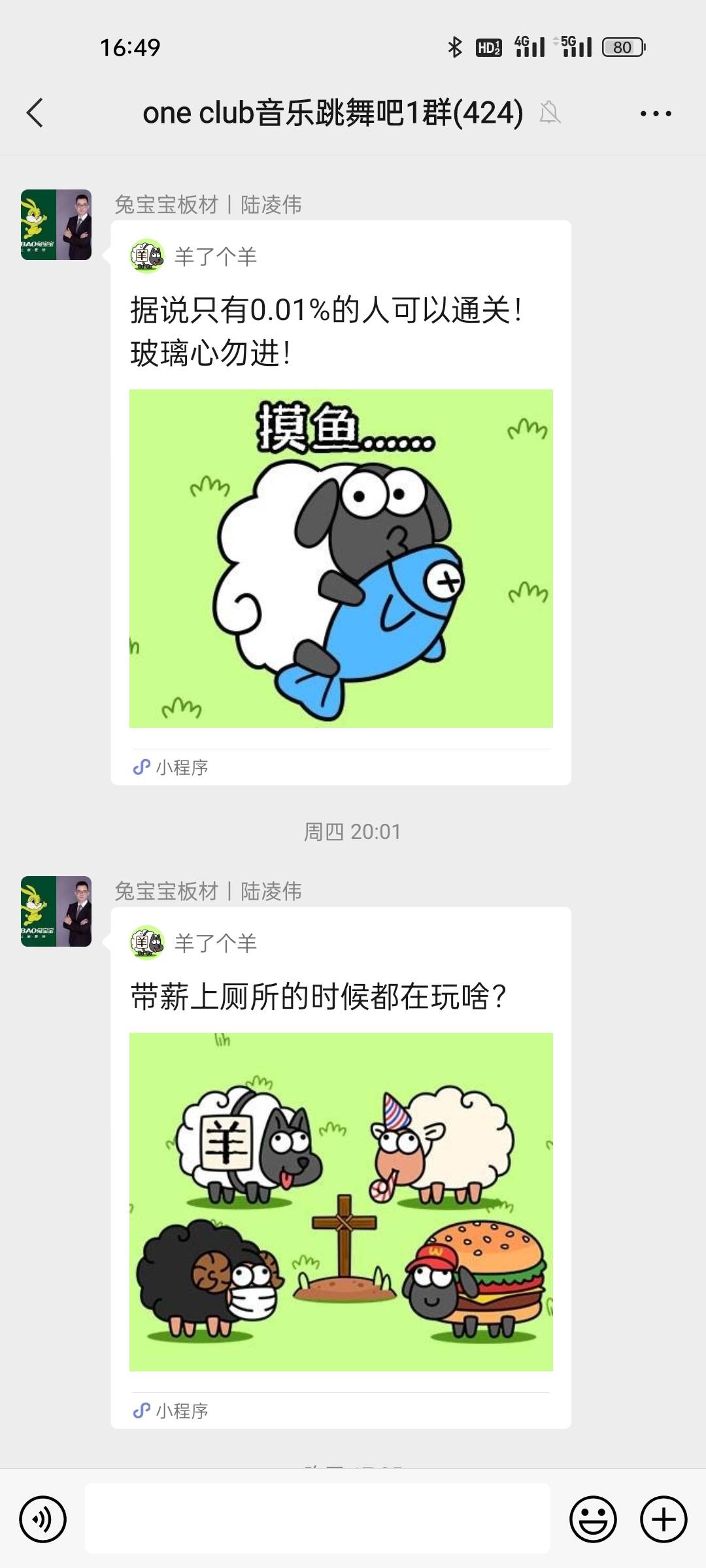Open the mini program card about 0.01% clearing
The image size is (706, 1568).
[x=341, y=503]
